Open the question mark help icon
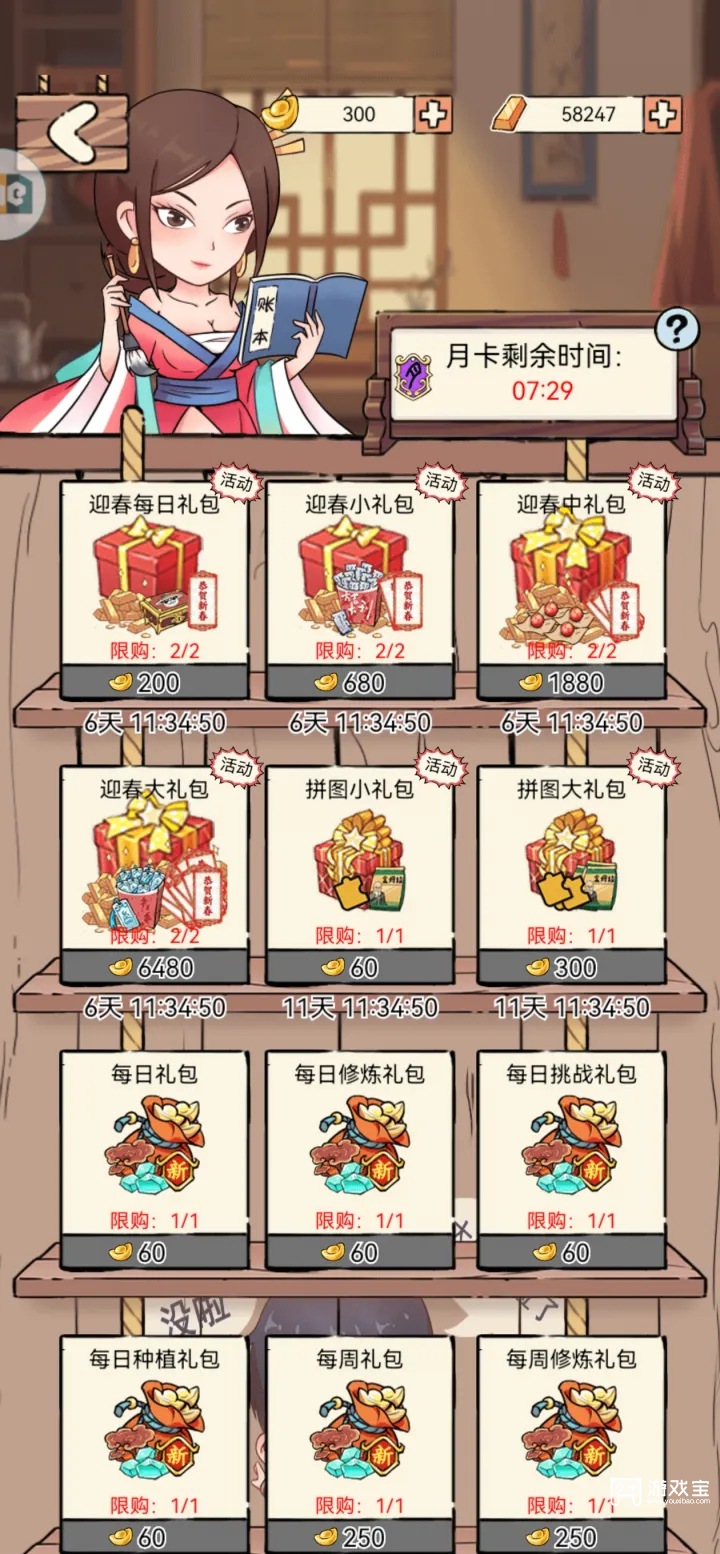720x1554 pixels. click(x=676, y=329)
